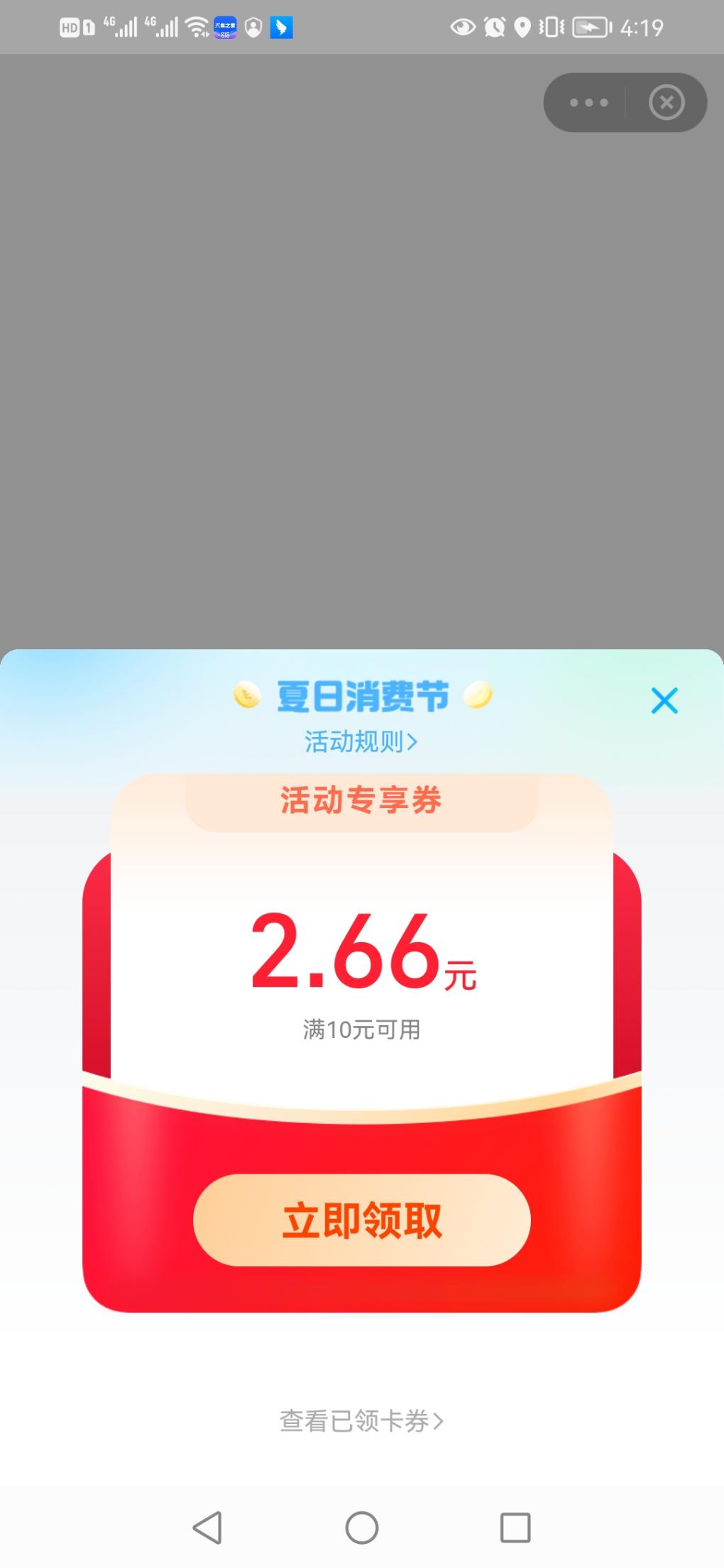Close the 夏日消费节 coupon popup
Viewport: 724px width, 1568px height.
tap(664, 700)
